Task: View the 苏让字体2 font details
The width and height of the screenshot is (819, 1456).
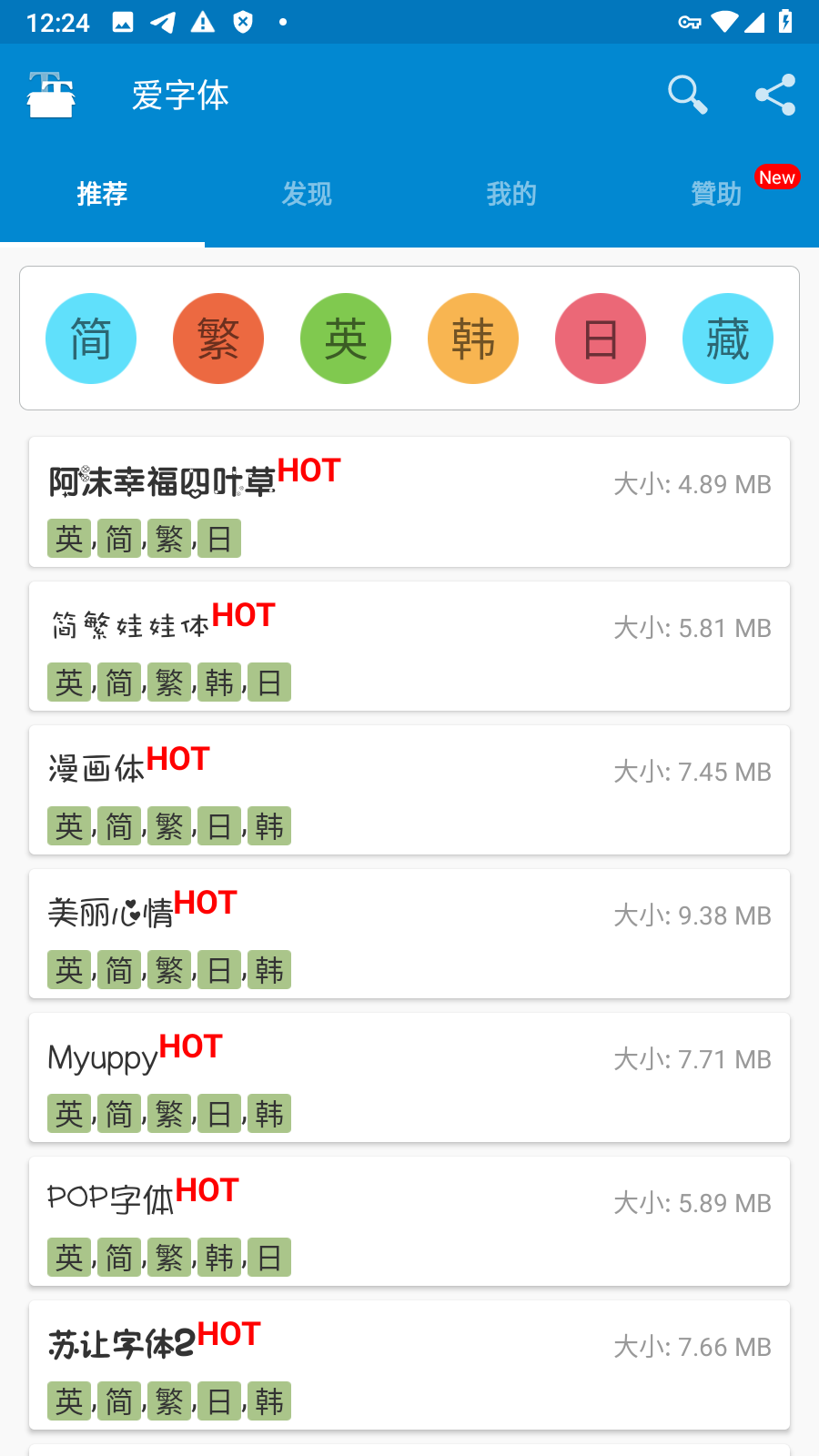Action: [409, 1365]
